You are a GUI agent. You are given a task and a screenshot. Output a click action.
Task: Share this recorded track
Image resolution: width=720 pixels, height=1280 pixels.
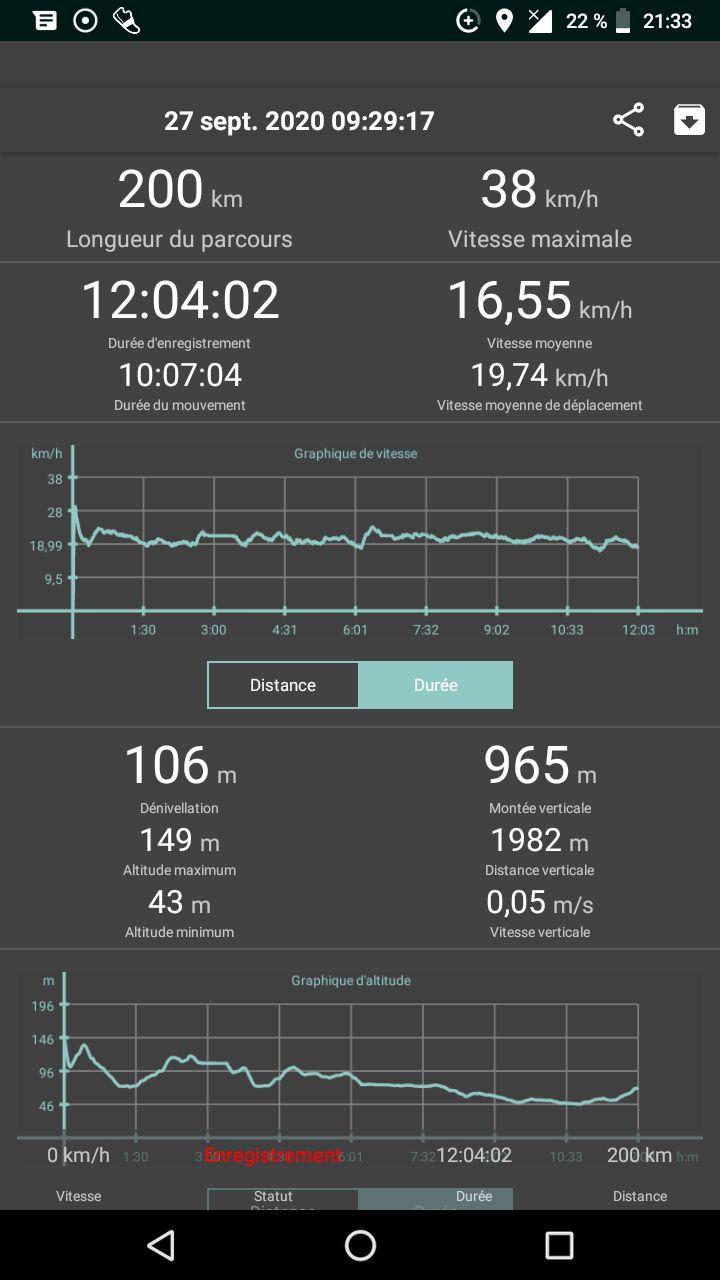click(628, 121)
